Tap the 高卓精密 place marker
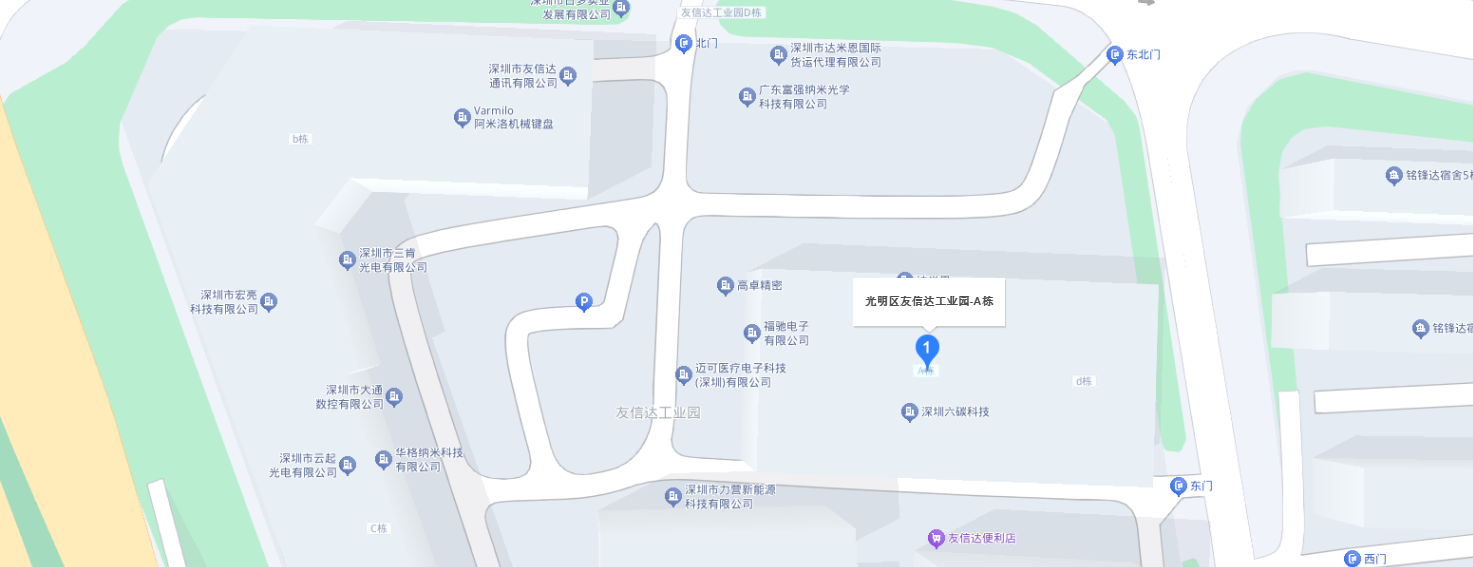The height and width of the screenshot is (567, 1473). click(726, 286)
